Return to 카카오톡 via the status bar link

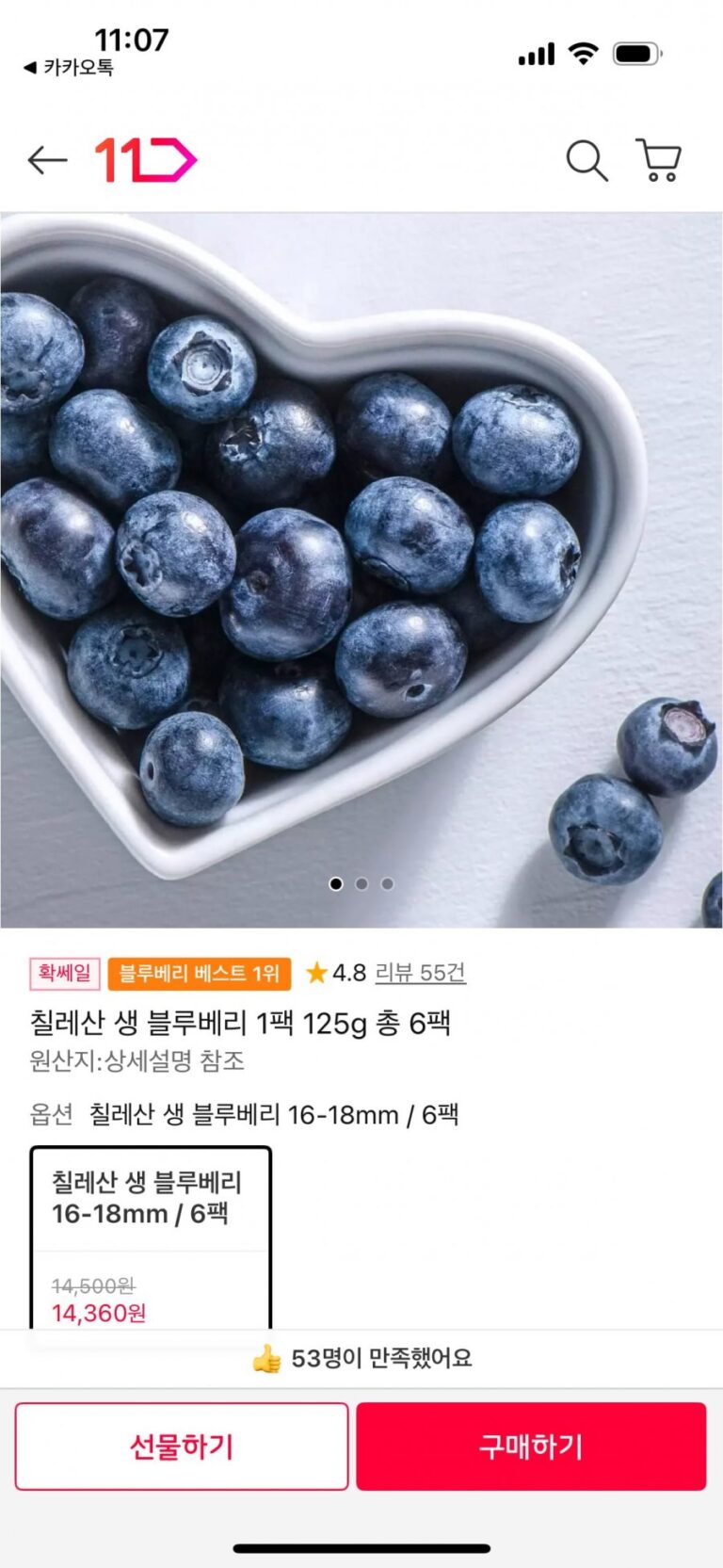click(x=69, y=68)
